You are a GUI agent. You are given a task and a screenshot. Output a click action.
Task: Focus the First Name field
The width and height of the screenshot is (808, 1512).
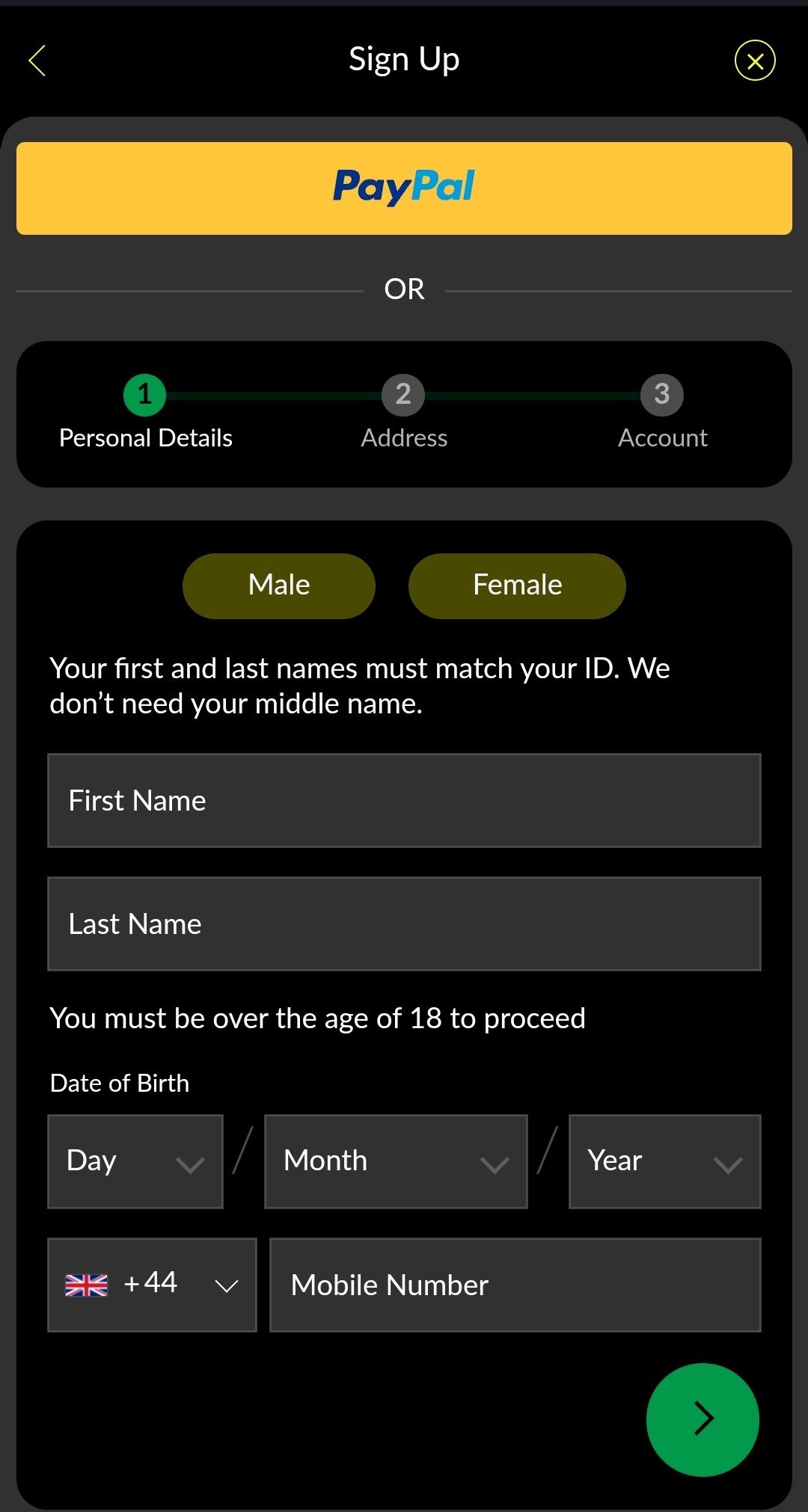click(x=404, y=800)
